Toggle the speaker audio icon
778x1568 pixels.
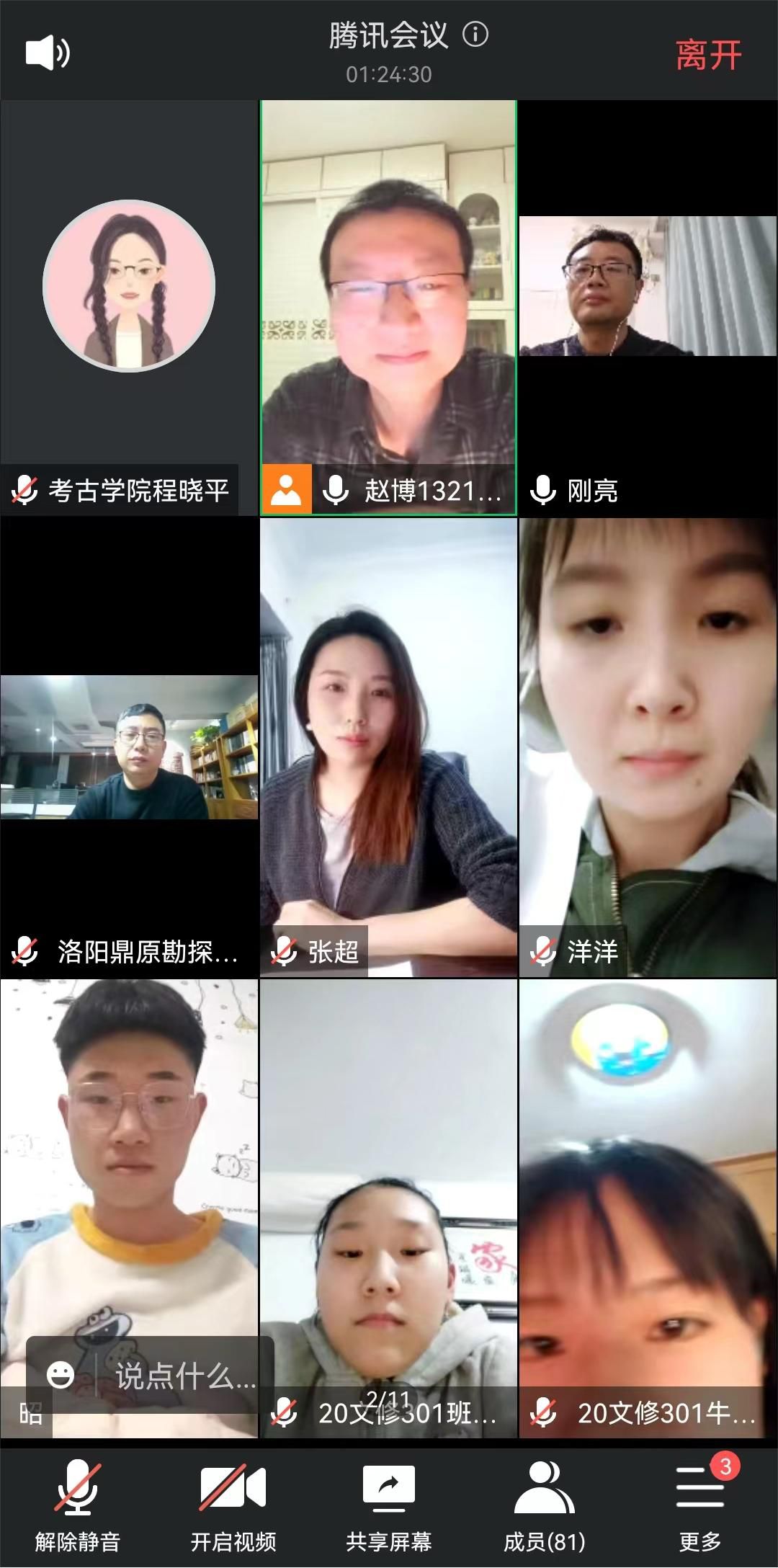[48, 53]
